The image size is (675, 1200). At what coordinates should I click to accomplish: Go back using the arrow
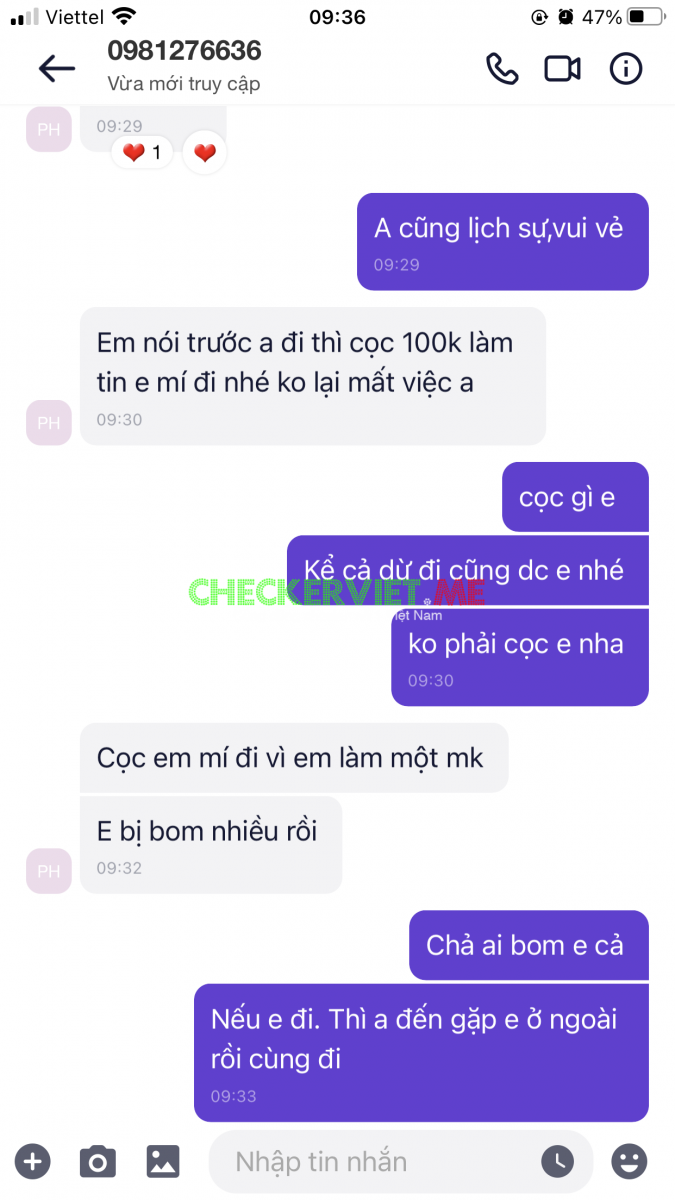pyautogui.click(x=57, y=68)
